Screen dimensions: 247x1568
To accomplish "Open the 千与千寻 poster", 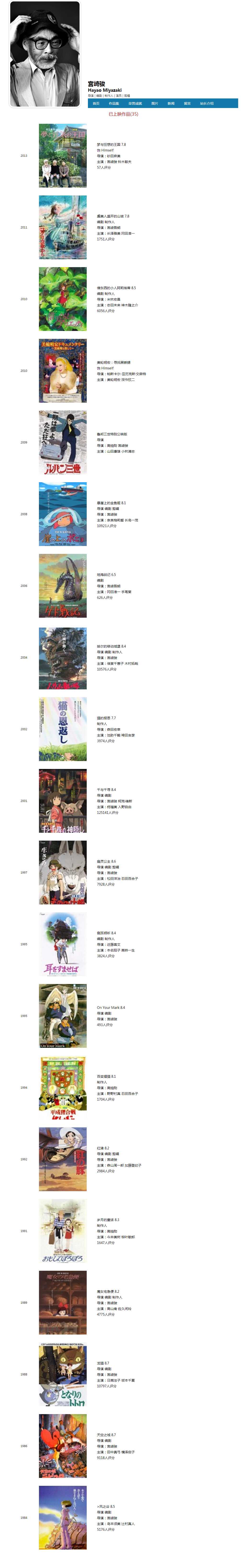I will [x=63, y=800].
